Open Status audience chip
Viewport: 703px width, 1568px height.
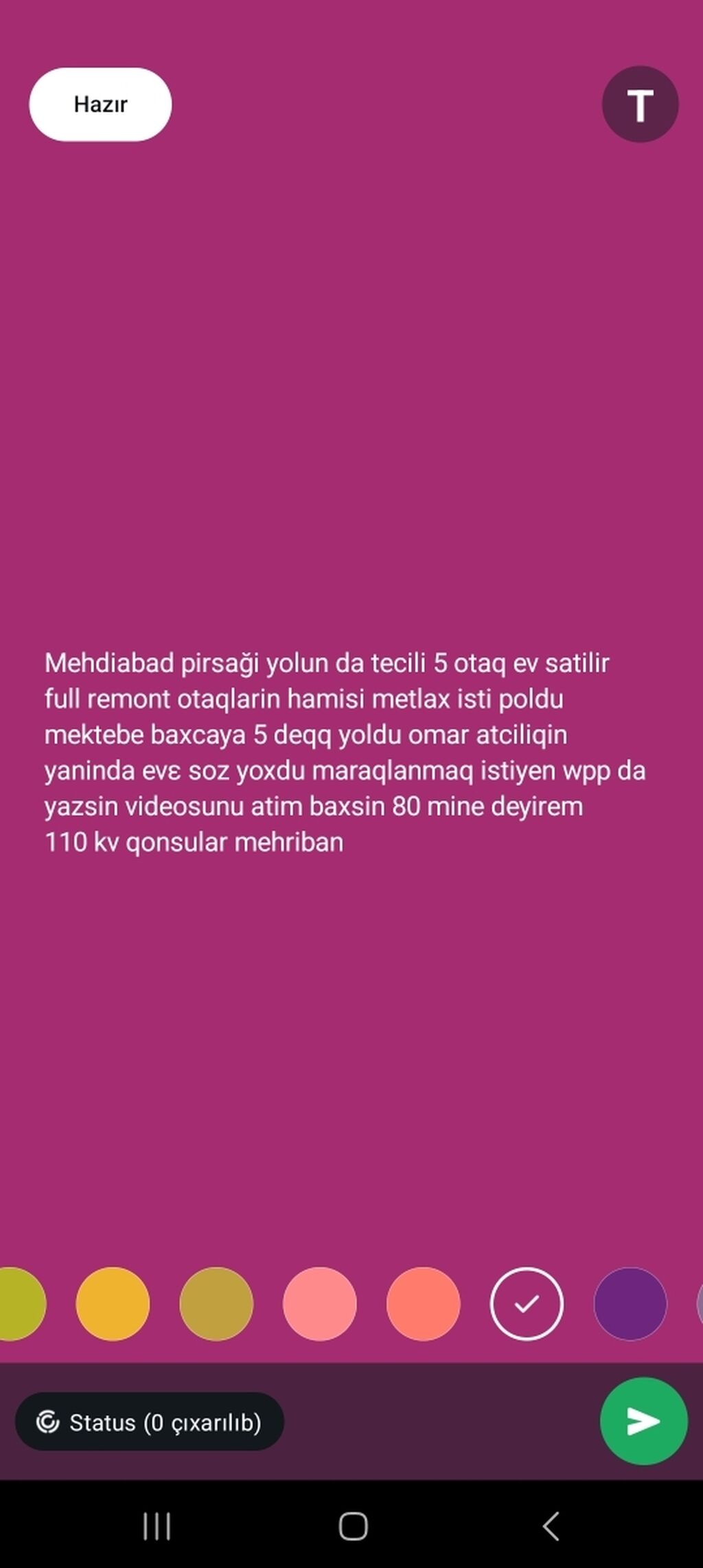click(150, 1422)
